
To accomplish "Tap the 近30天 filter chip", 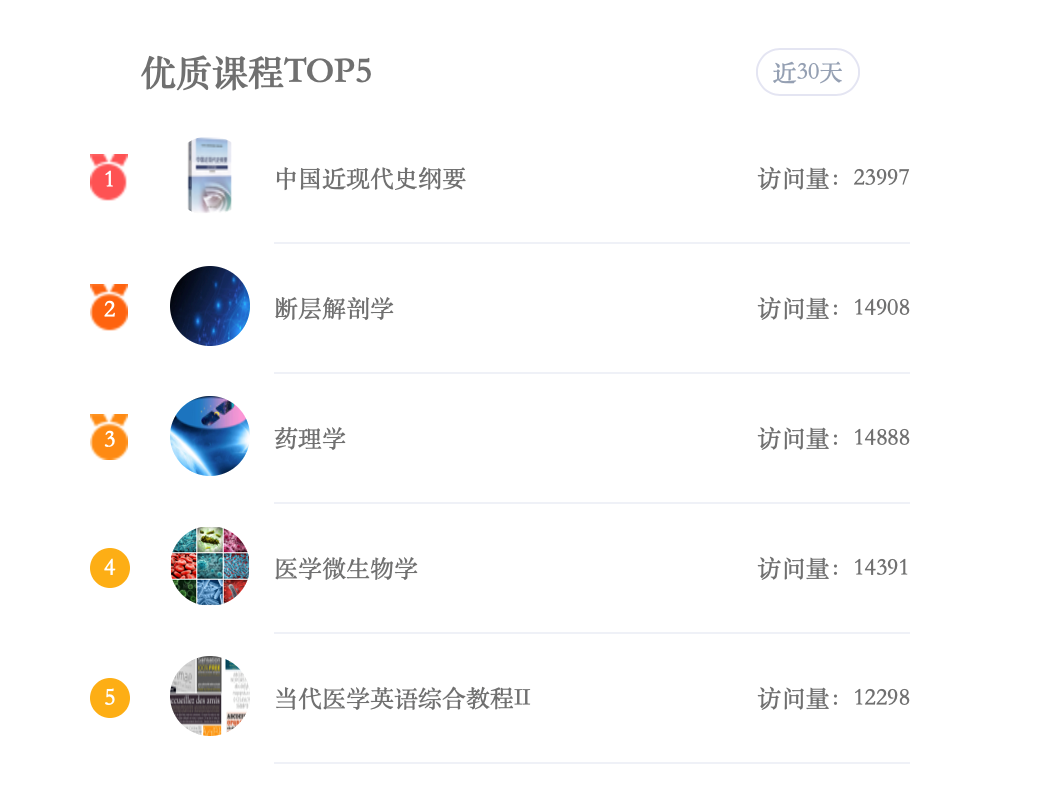I will point(807,72).
